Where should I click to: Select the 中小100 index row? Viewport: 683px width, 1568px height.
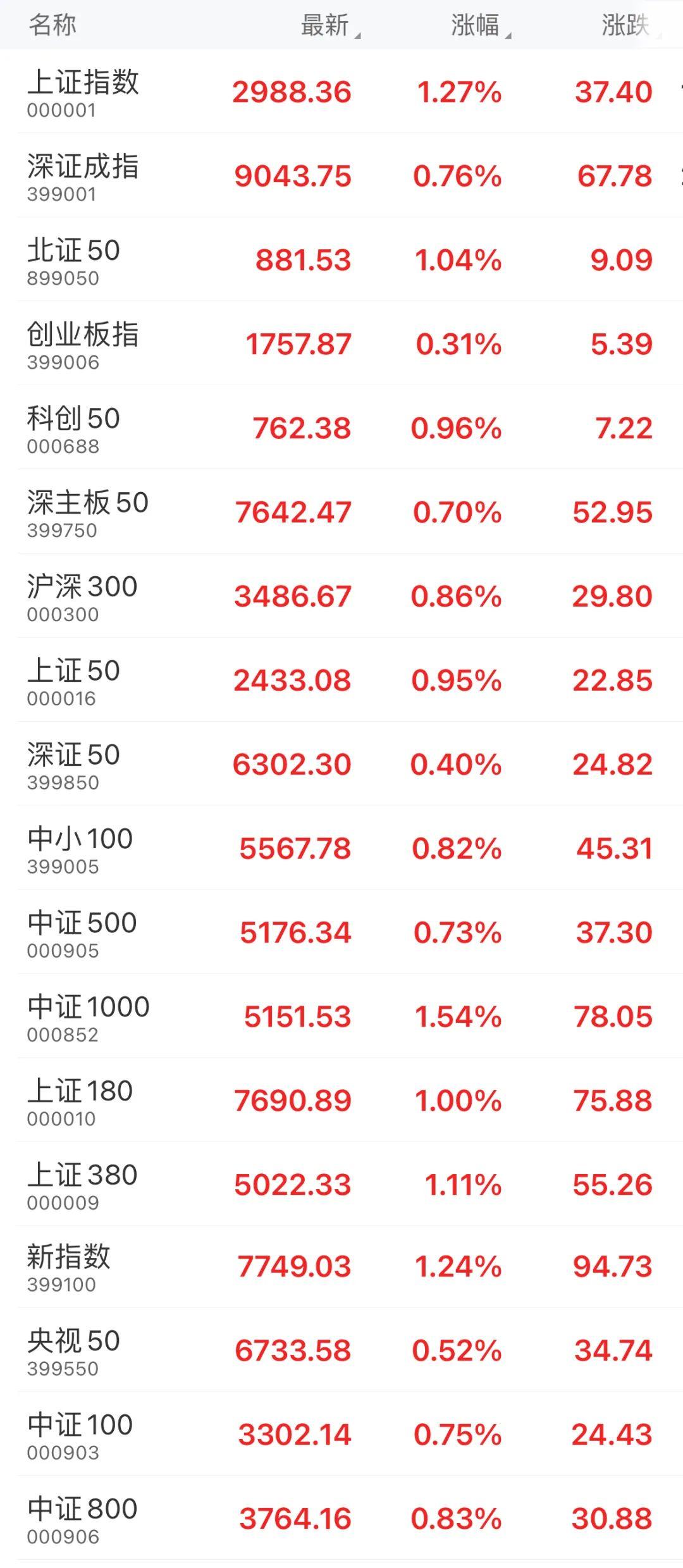(341, 848)
